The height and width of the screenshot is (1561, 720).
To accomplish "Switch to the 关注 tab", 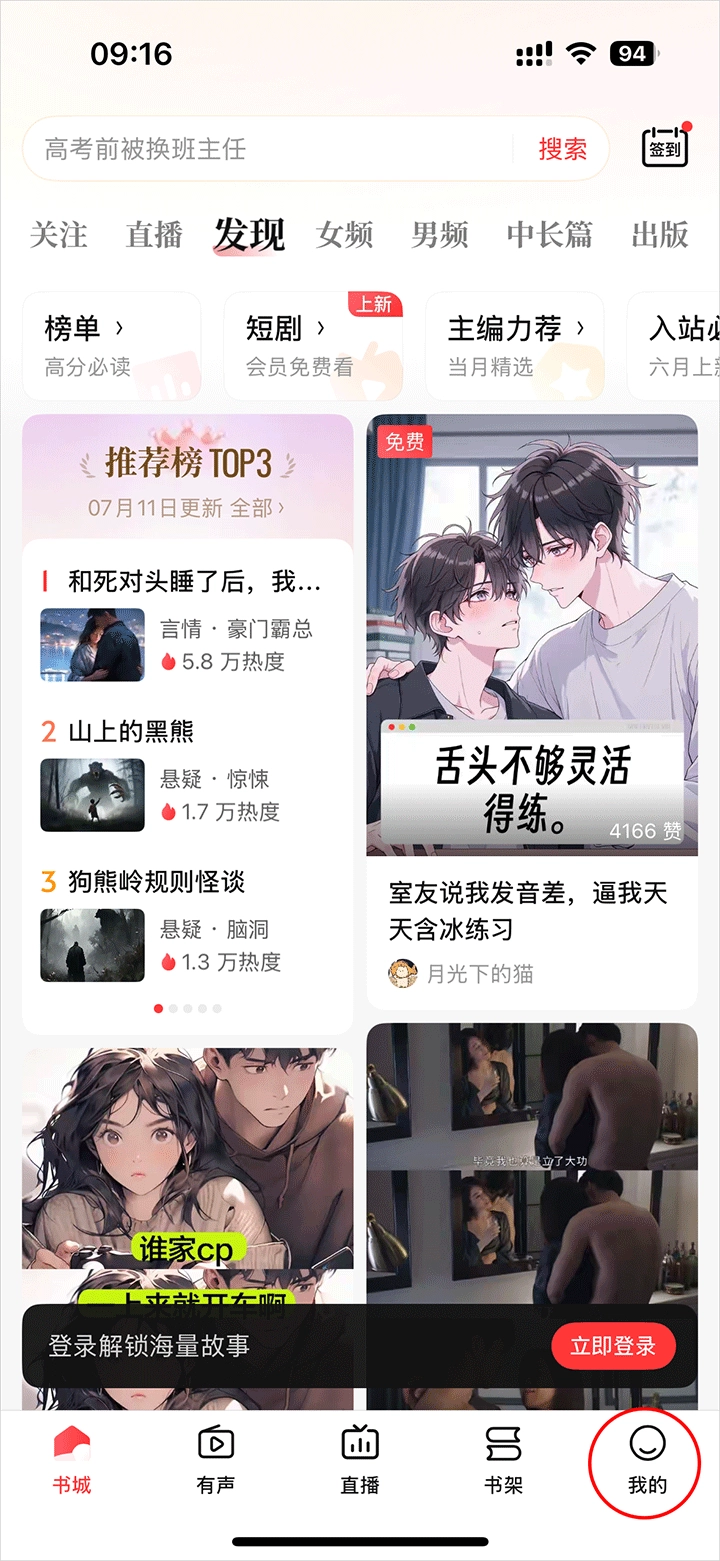I will point(58,235).
